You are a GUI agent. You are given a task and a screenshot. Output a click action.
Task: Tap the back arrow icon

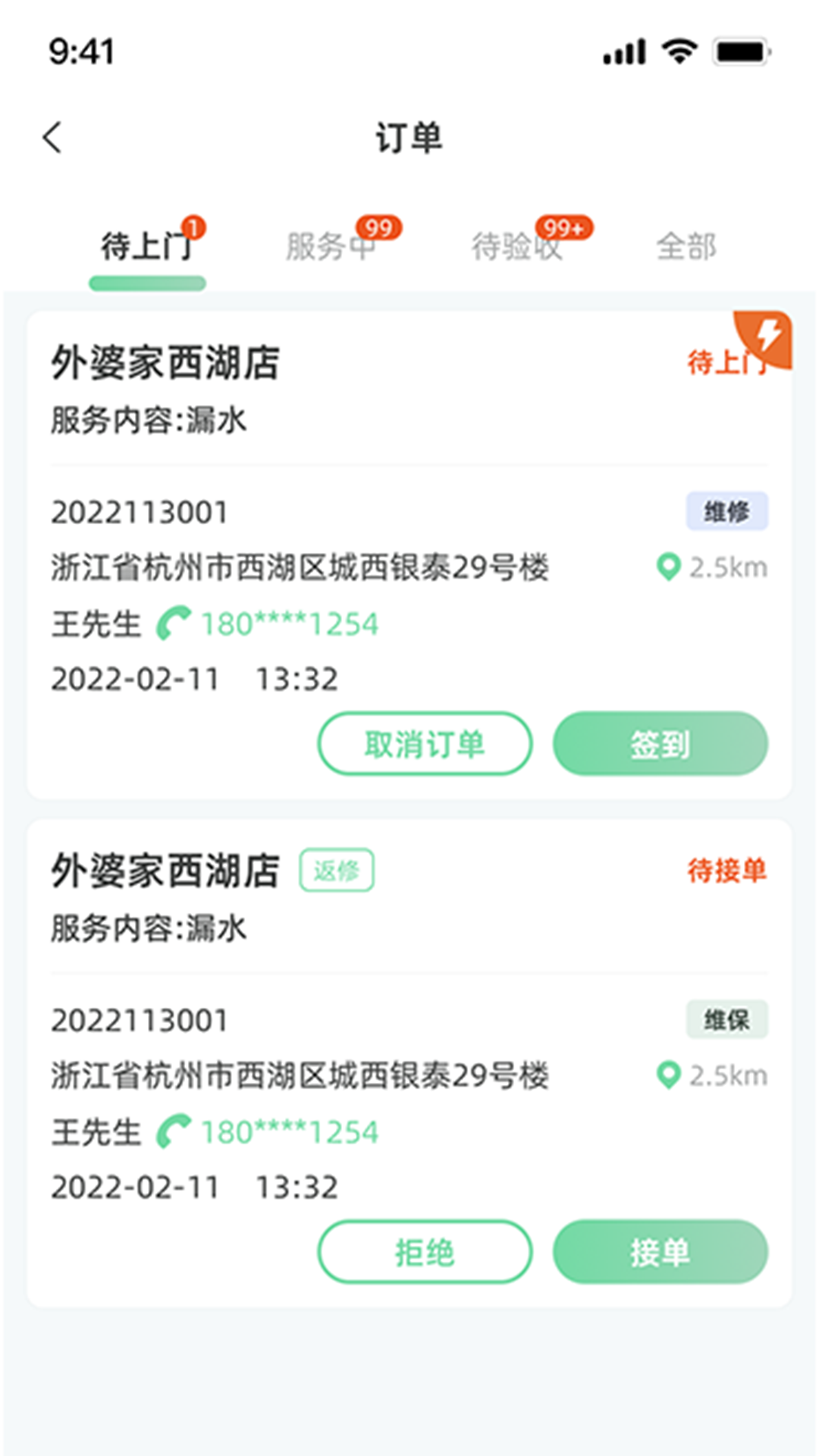coord(53,139)
